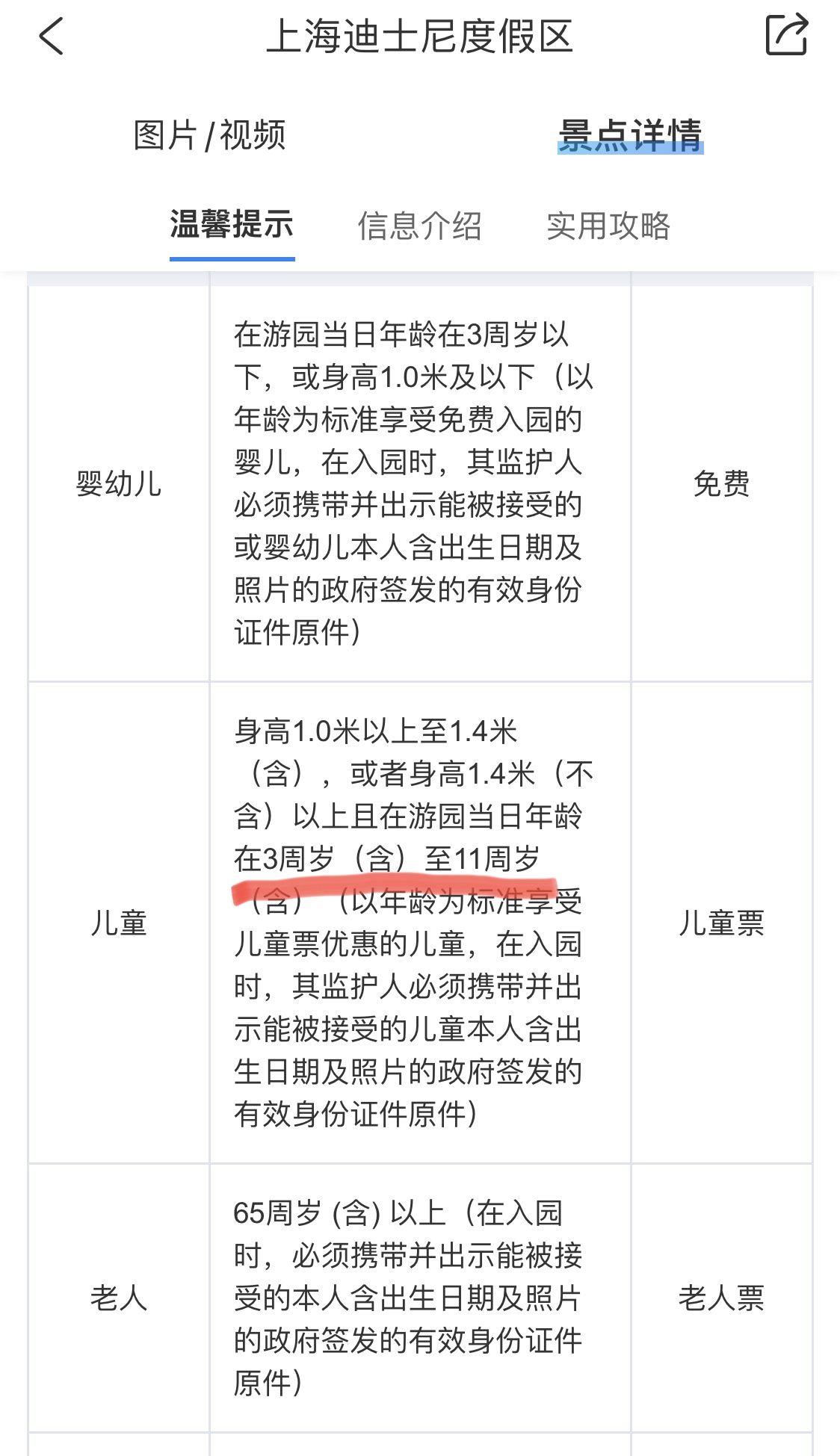Select the 景点详情 tab

(630, 135)
